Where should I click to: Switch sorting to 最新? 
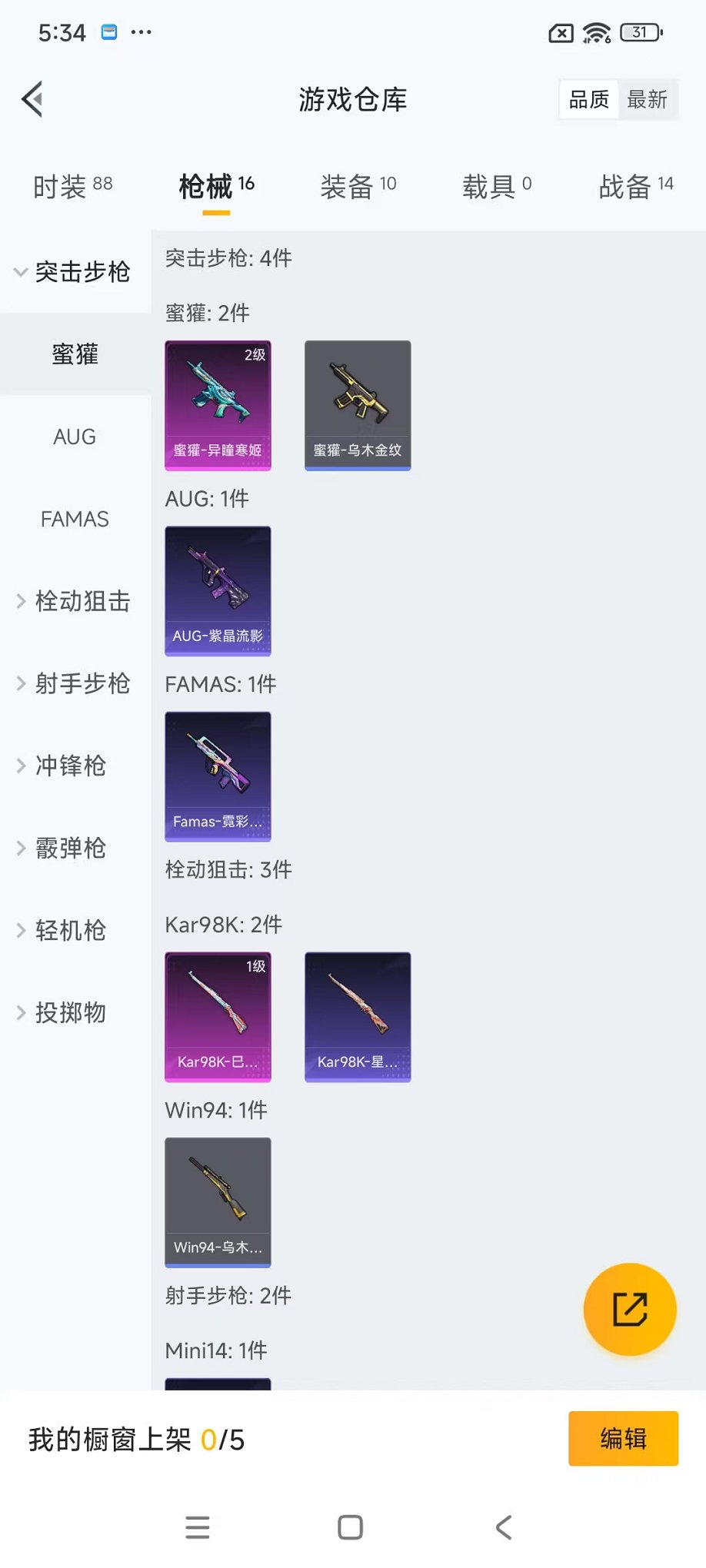coord(648,99)
